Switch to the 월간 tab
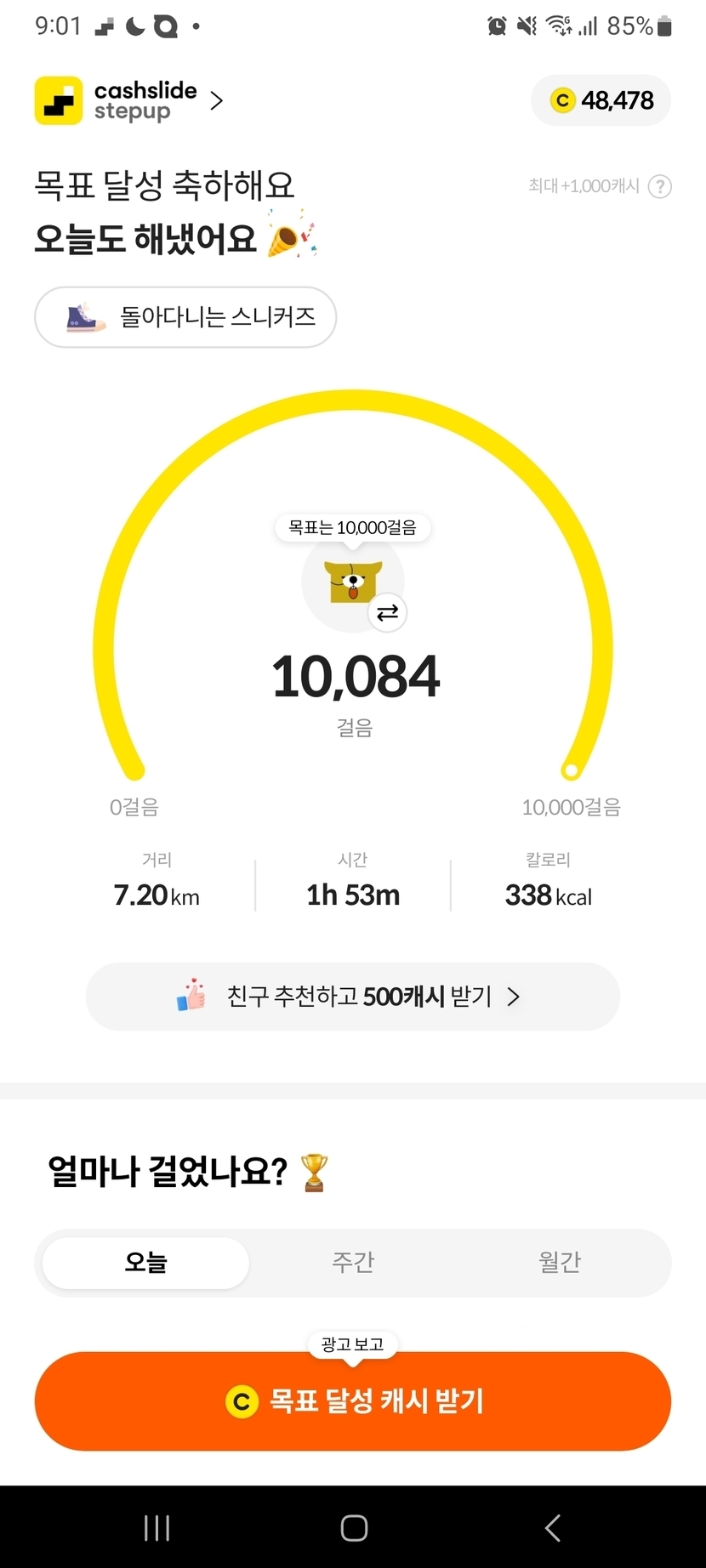Viewport: 706px width, 1568px height. pos(559,1262)
